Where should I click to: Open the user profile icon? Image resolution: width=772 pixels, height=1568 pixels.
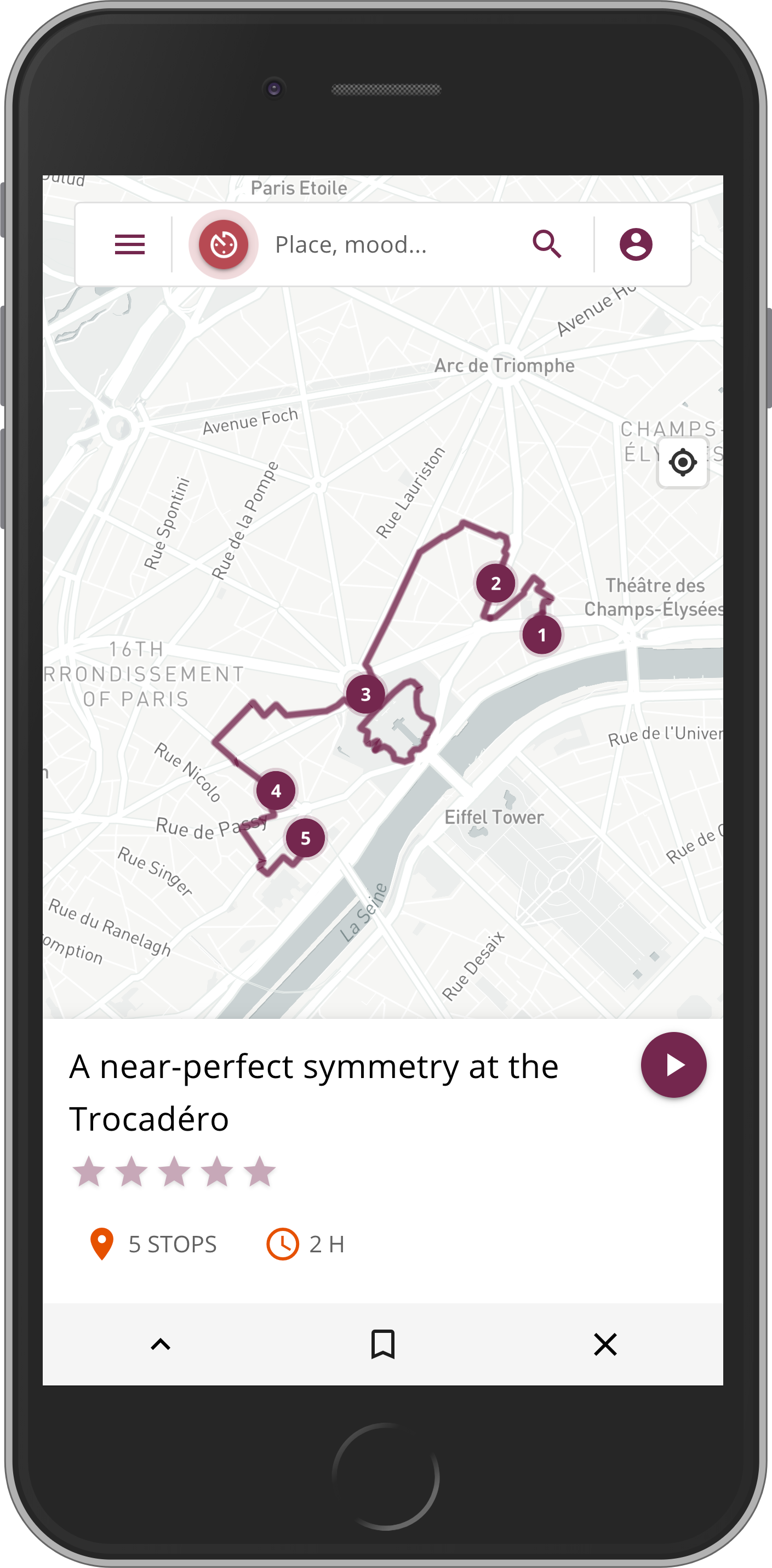(636, 244)
